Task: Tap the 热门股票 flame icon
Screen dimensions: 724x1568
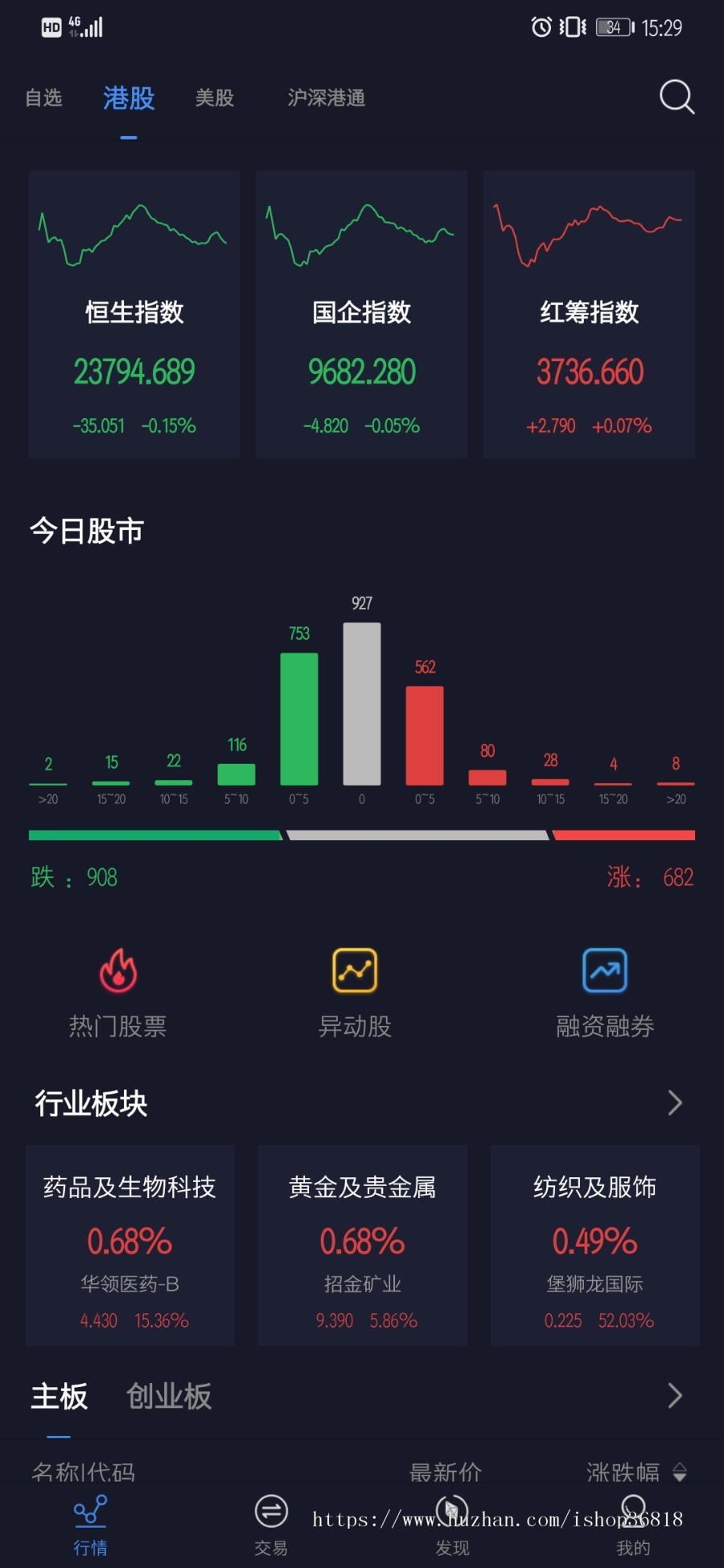Action: (118, 971)
